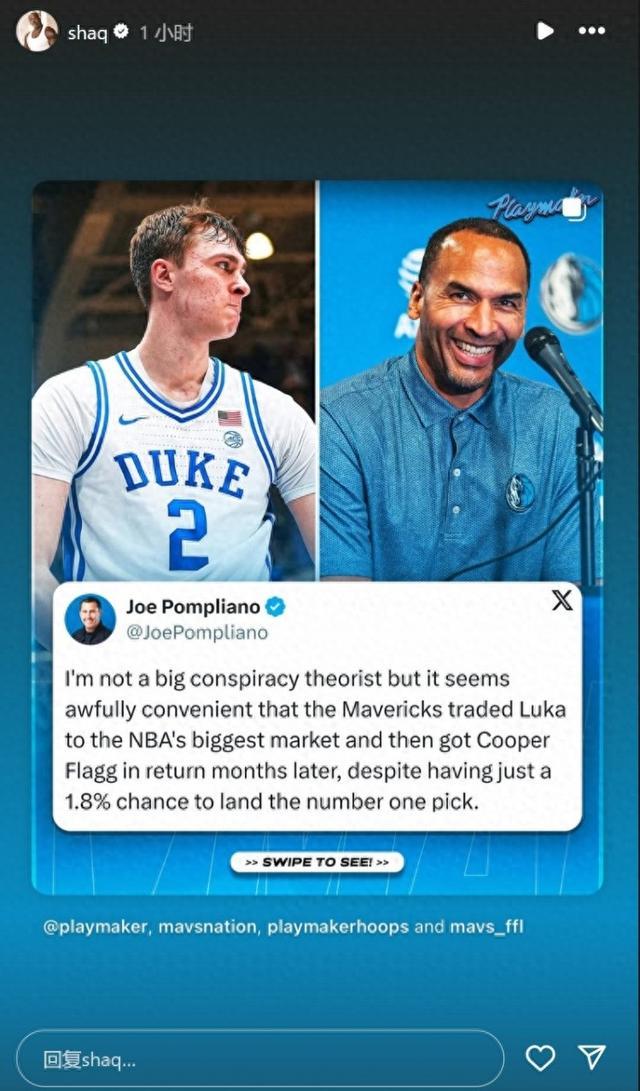Viewport: 640px width, 1091px height.
Task: Resume story playback
Action: pyautogui.click(x=545, y=31)
